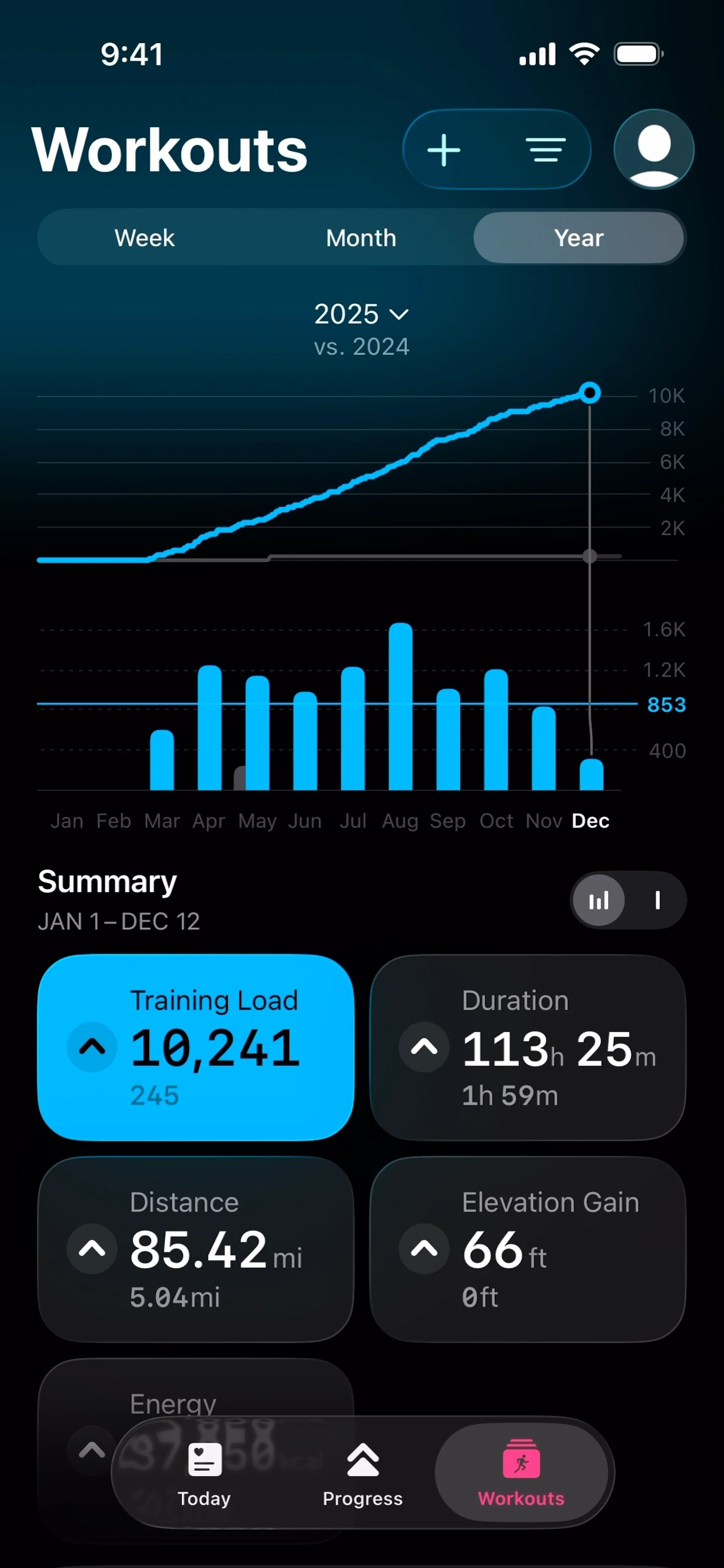Open the Progress tab

point(362,1473)
